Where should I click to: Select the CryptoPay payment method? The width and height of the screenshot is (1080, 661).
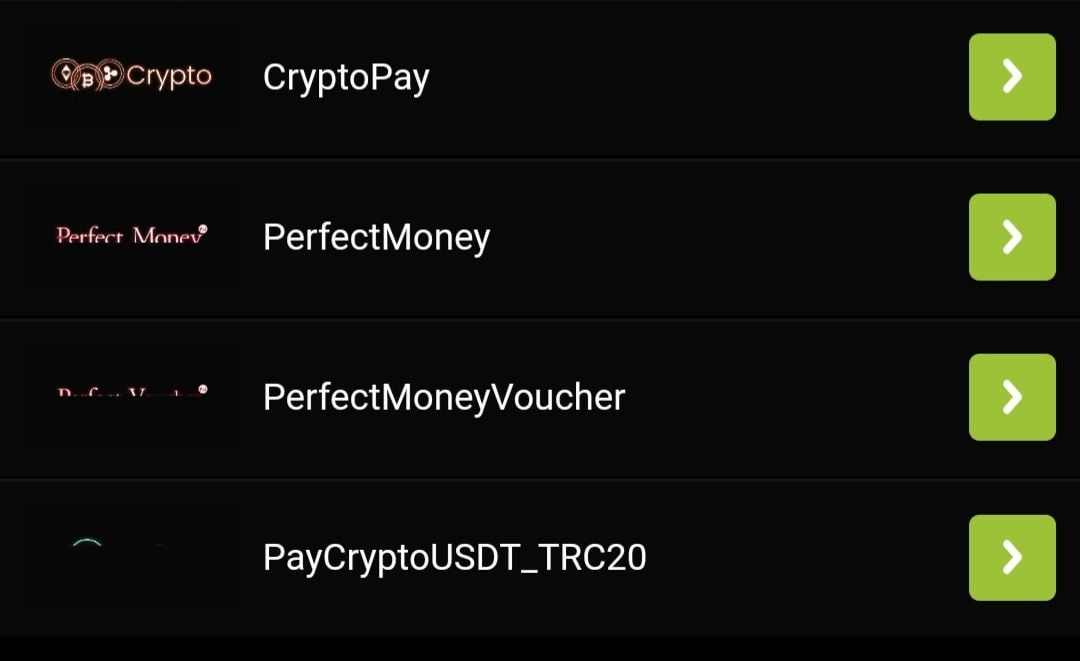tap(1011, 77)
